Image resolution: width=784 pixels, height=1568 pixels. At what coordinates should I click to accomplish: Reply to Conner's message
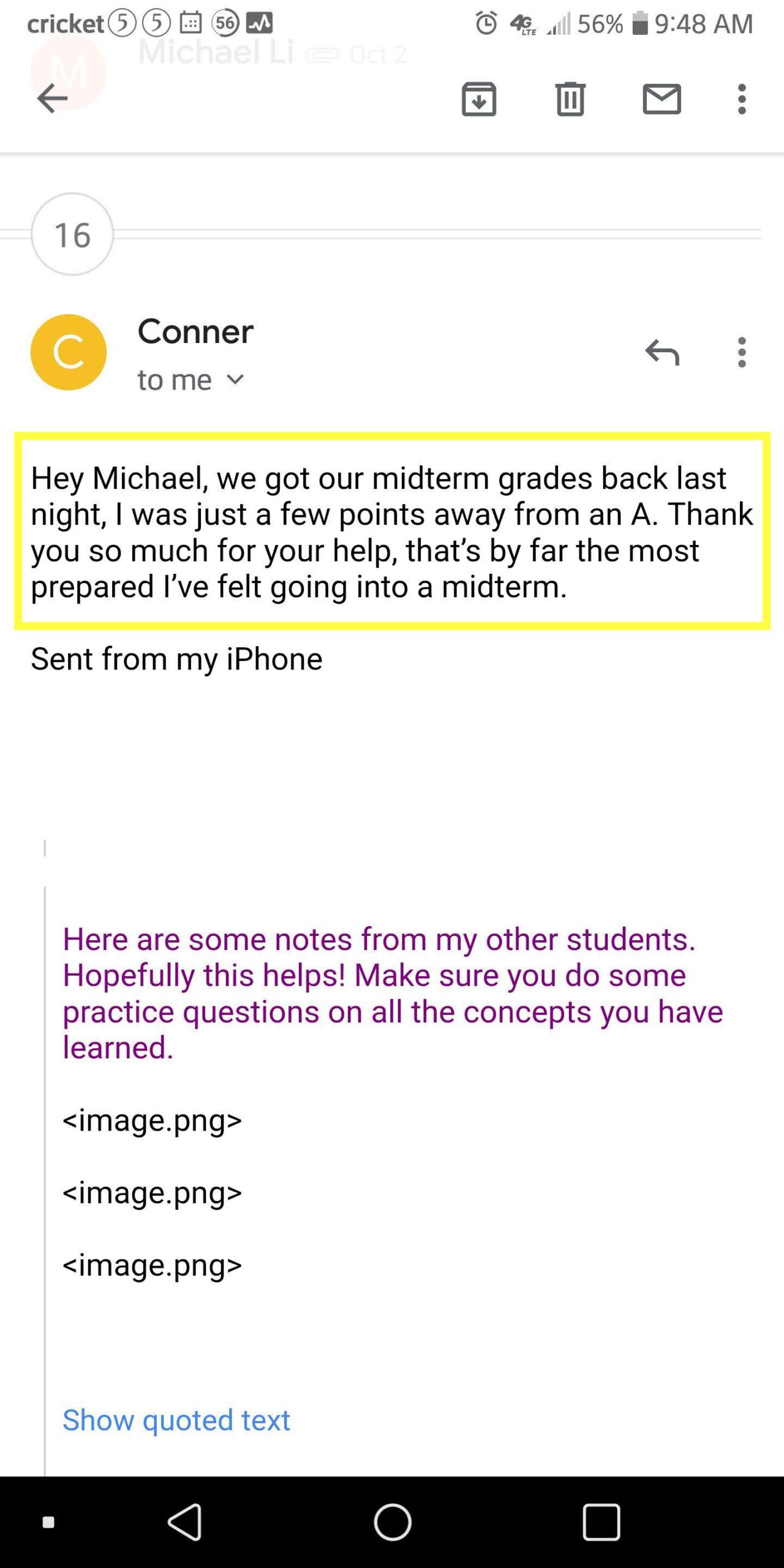click(x=662, y=352)
